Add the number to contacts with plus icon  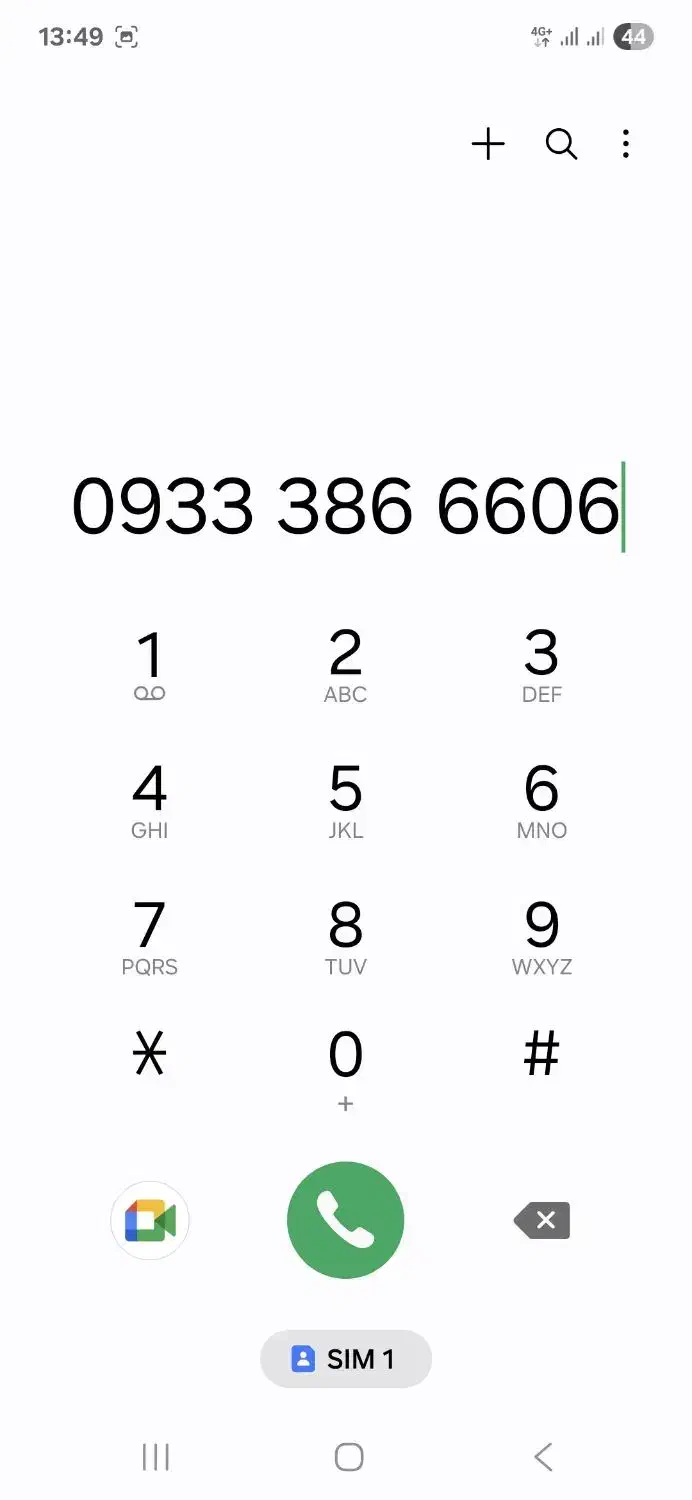pyautogui.click(x=488, y=145)
